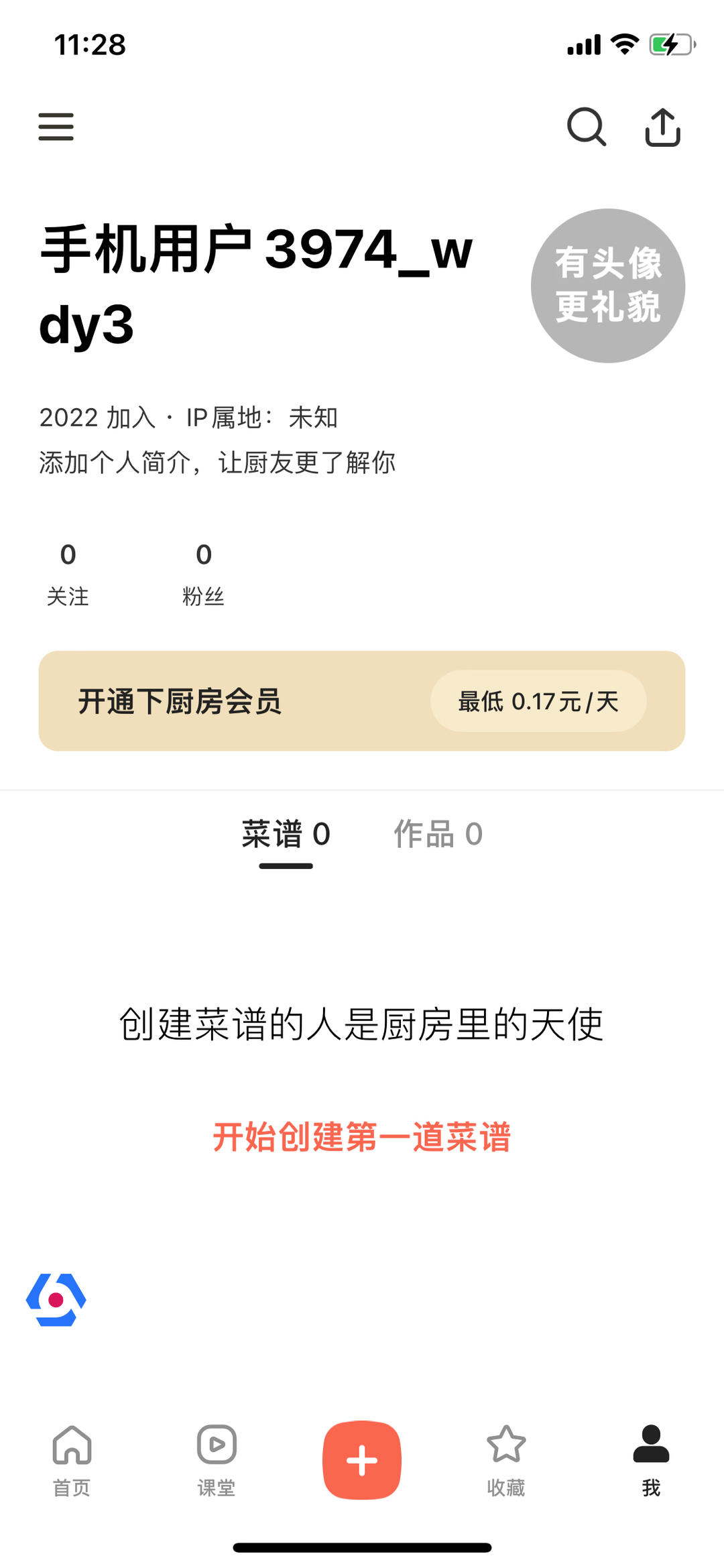Viewport: 724px width, 1568px height.
Task: Select the 菜谱 0 tab
Action: [286, 835]
